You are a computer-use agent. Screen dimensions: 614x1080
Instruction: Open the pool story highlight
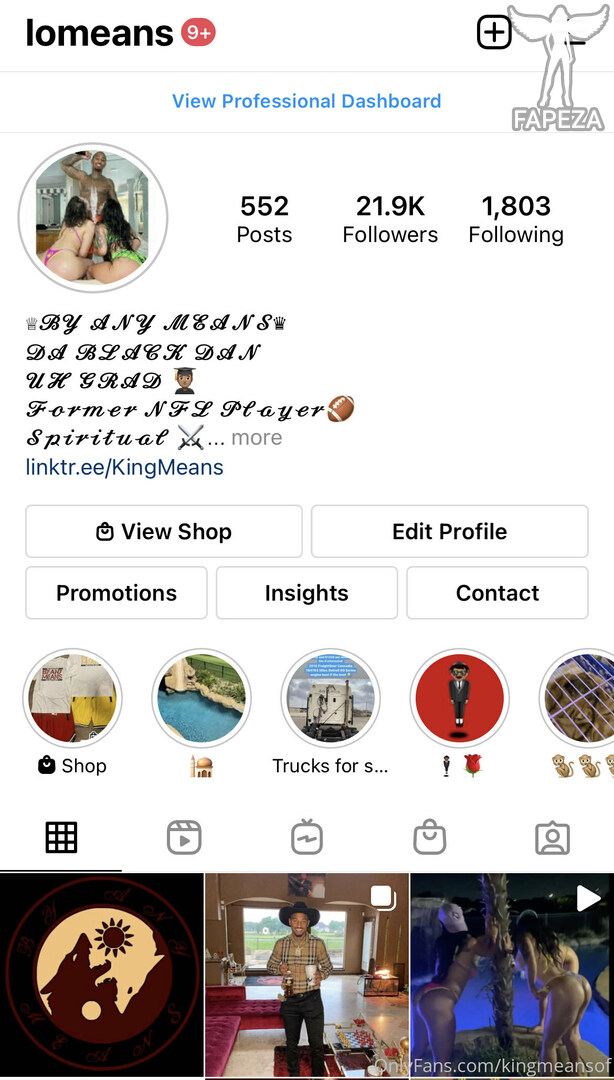click(201, 698)
